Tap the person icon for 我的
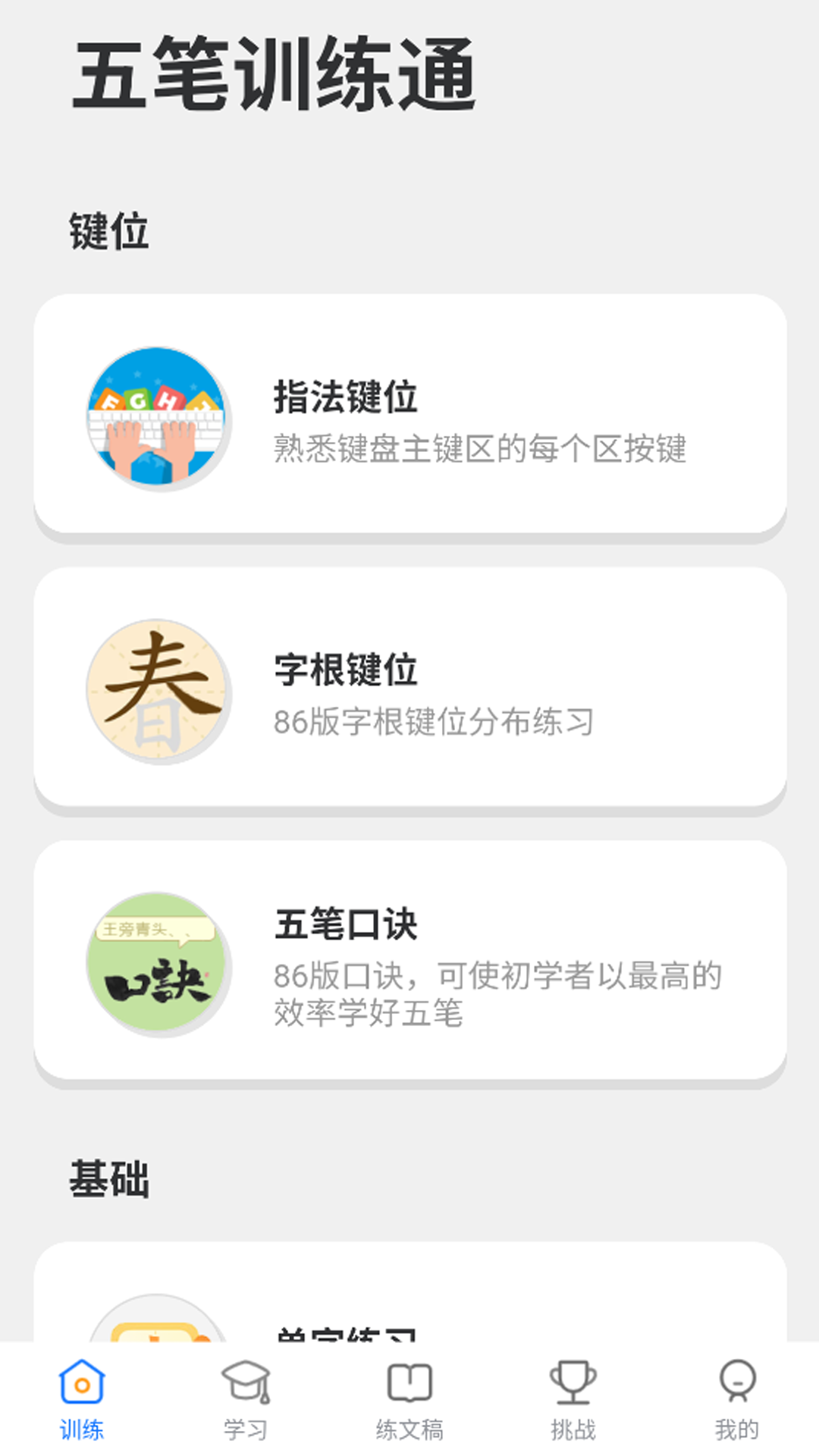Image resolution: width=819 pixels, height=1456 pixels. [x=736, y=1382]
